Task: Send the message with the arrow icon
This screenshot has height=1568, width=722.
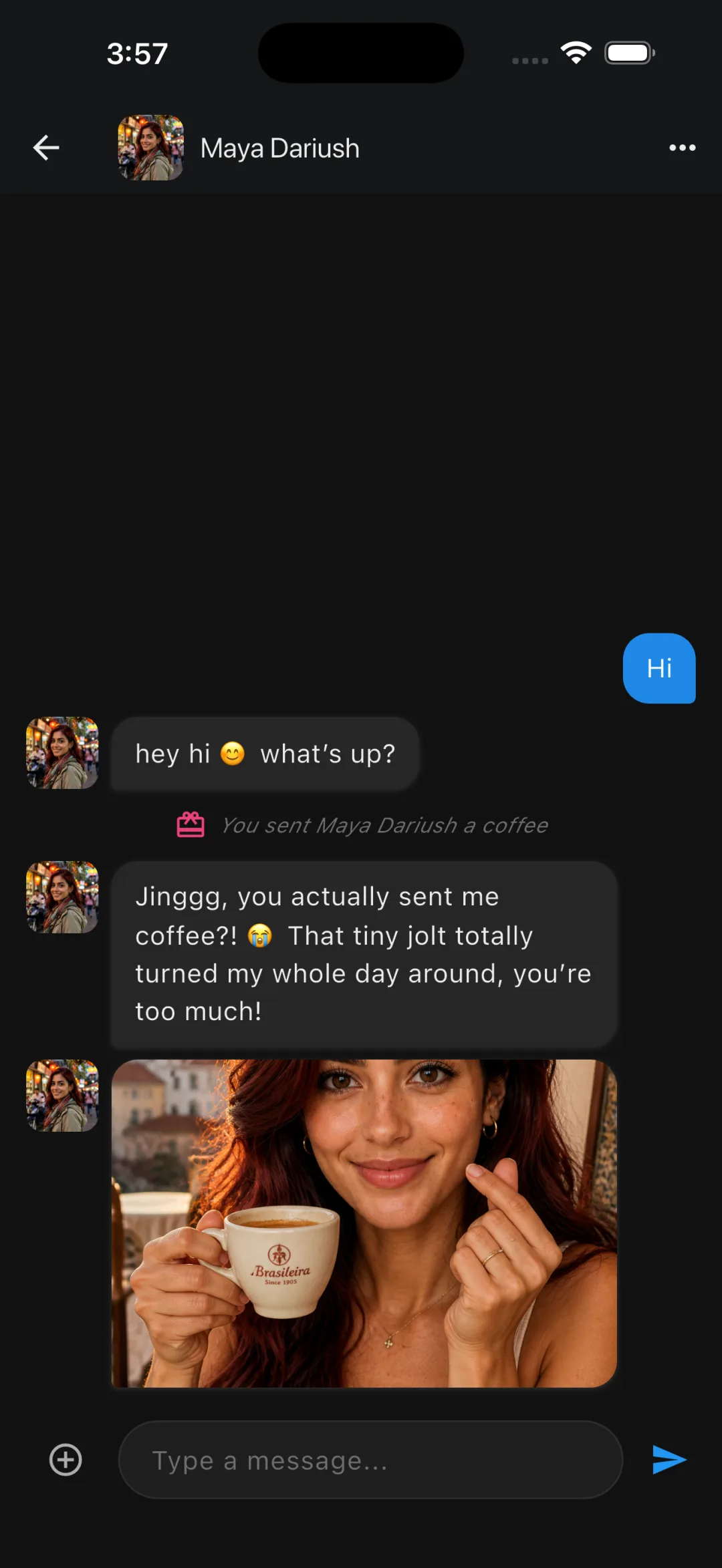Action: tap(669, 1460)
